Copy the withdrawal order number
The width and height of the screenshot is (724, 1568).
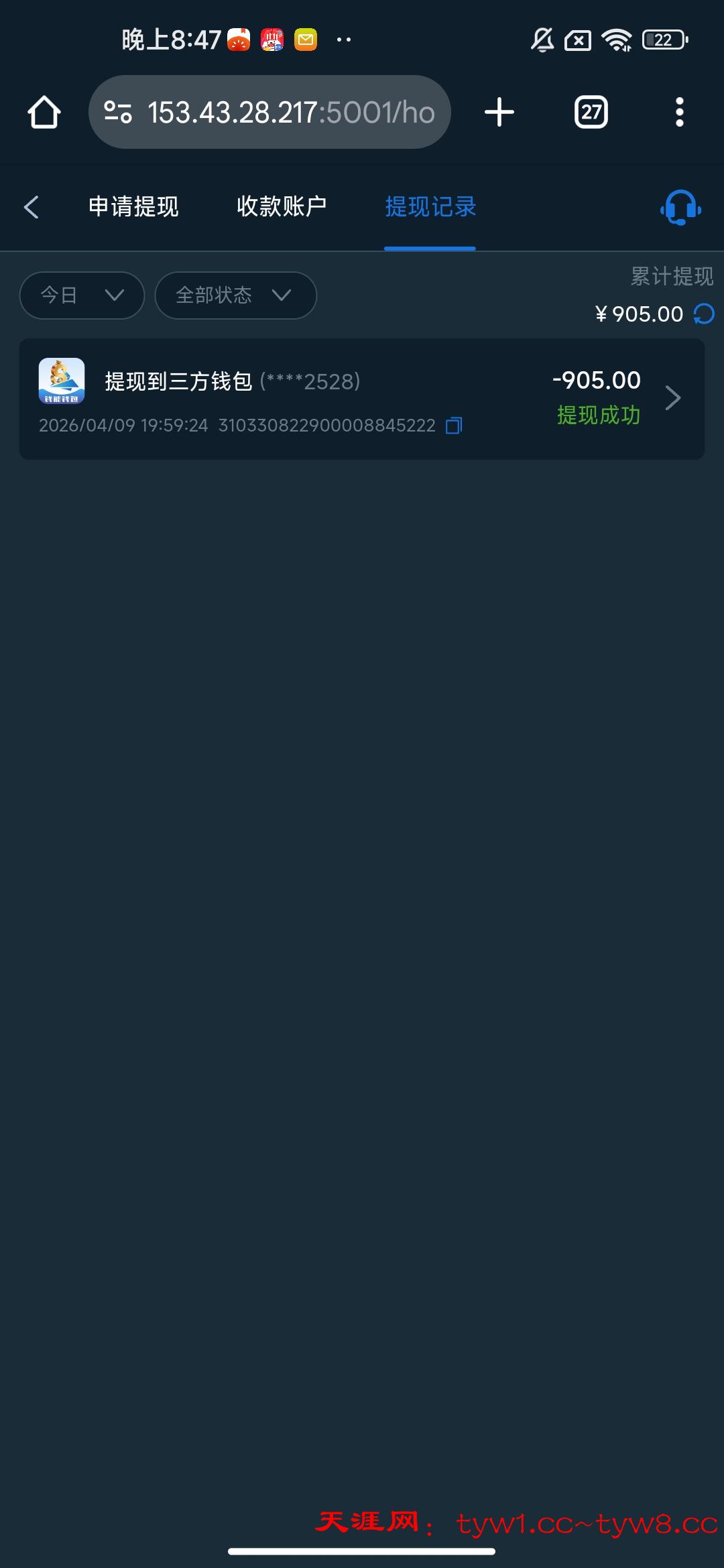tap(454, 426)
